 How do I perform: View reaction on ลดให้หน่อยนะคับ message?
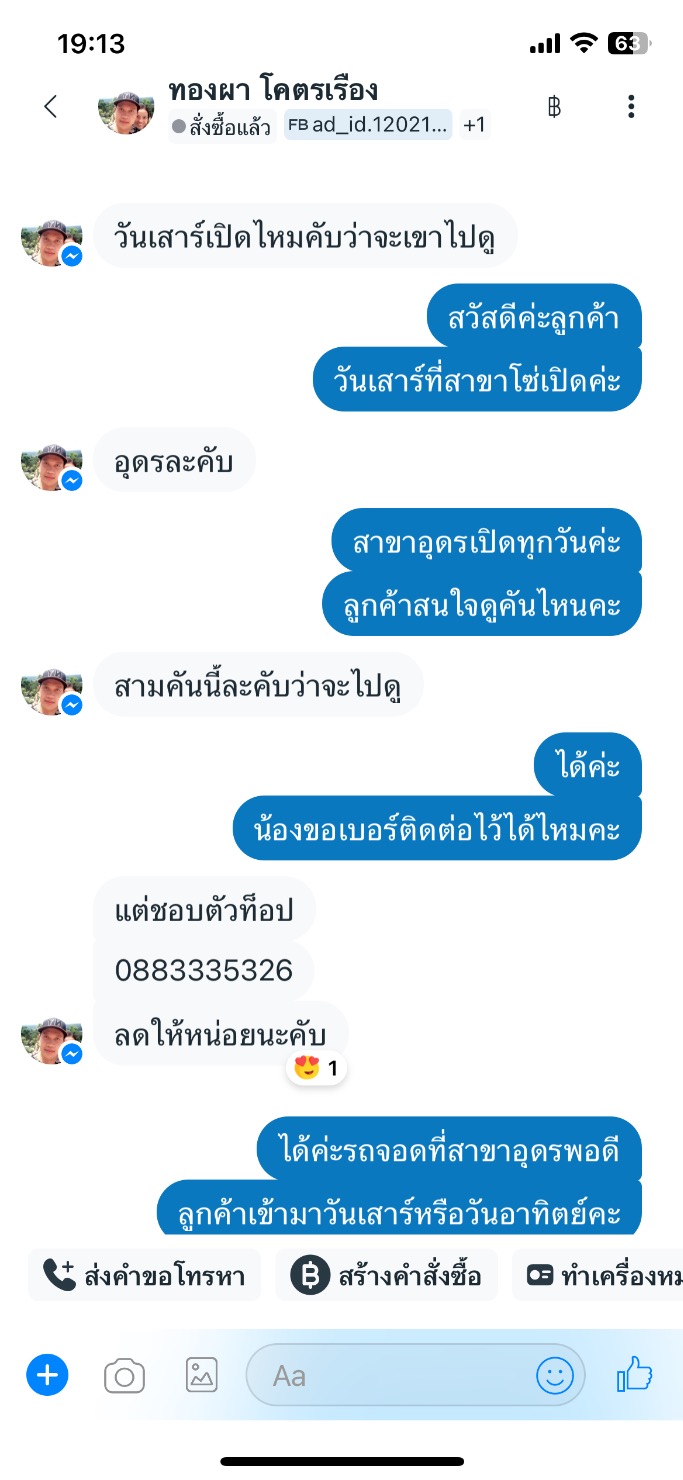tap(317, 1069)
